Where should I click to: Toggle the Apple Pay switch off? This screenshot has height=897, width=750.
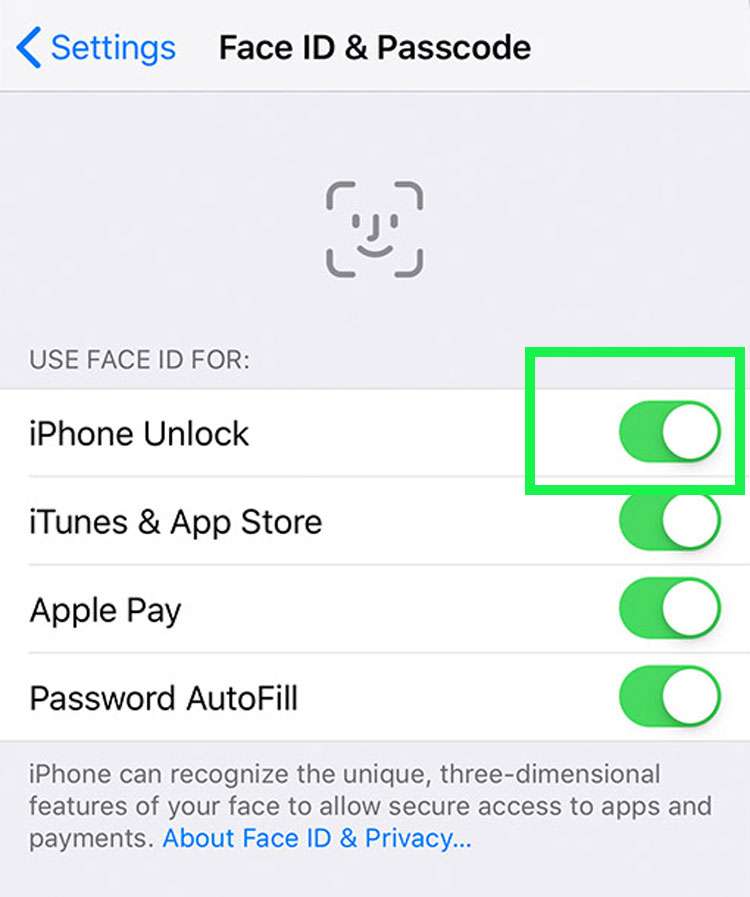click(x=669, y=608)
